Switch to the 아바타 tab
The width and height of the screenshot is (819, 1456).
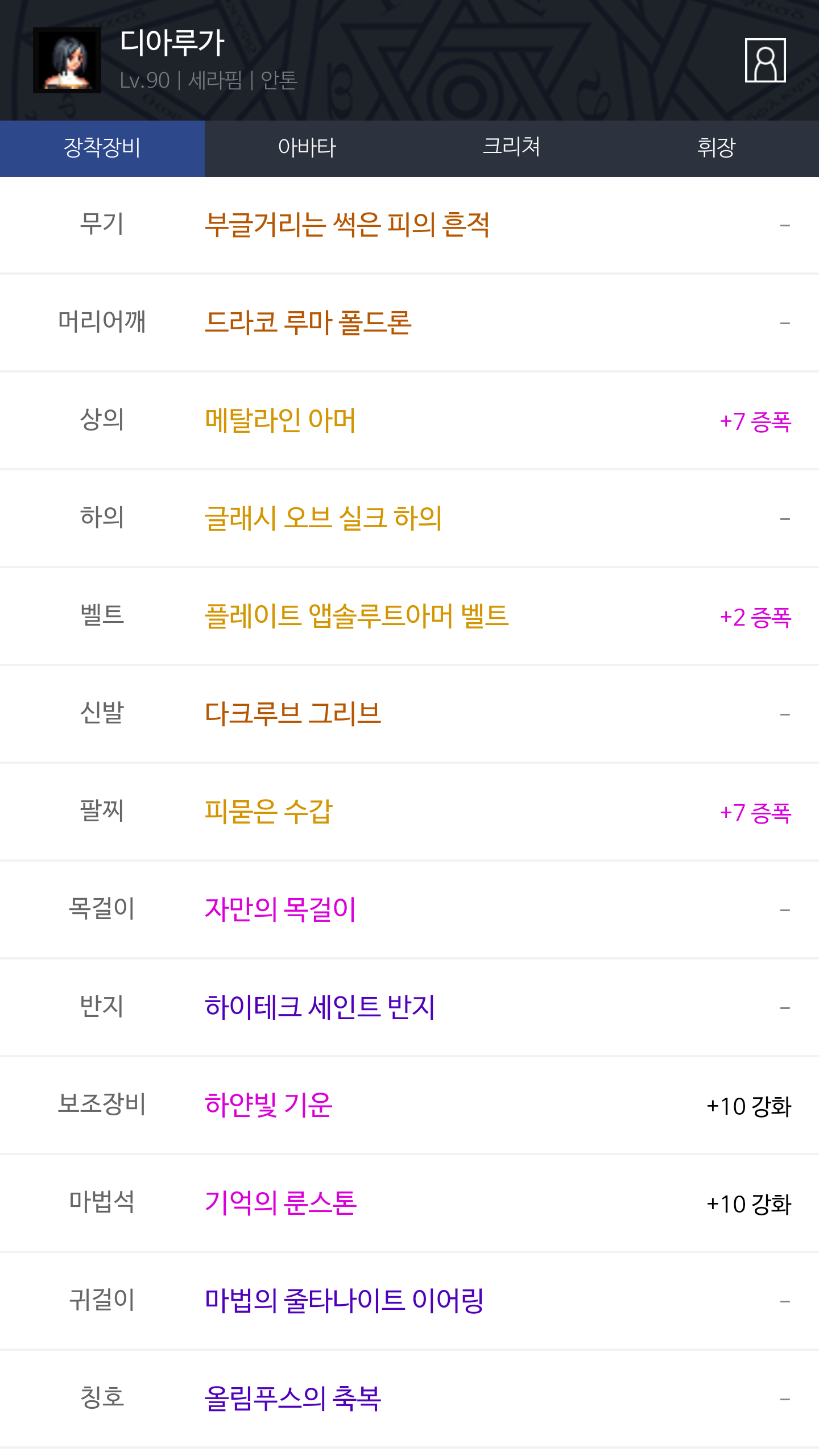(x=307, y=148)
